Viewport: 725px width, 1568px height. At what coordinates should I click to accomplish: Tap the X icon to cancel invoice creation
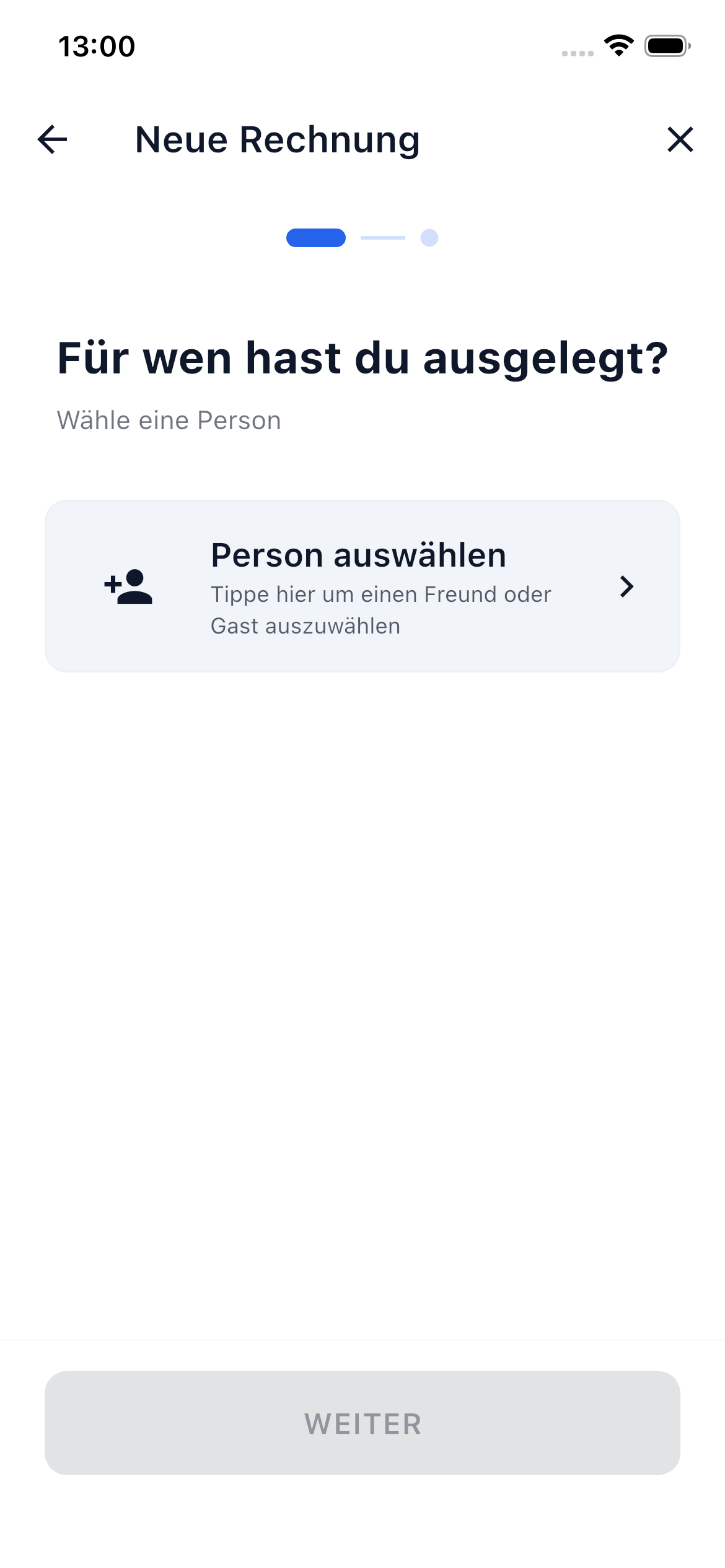[680, 140]
